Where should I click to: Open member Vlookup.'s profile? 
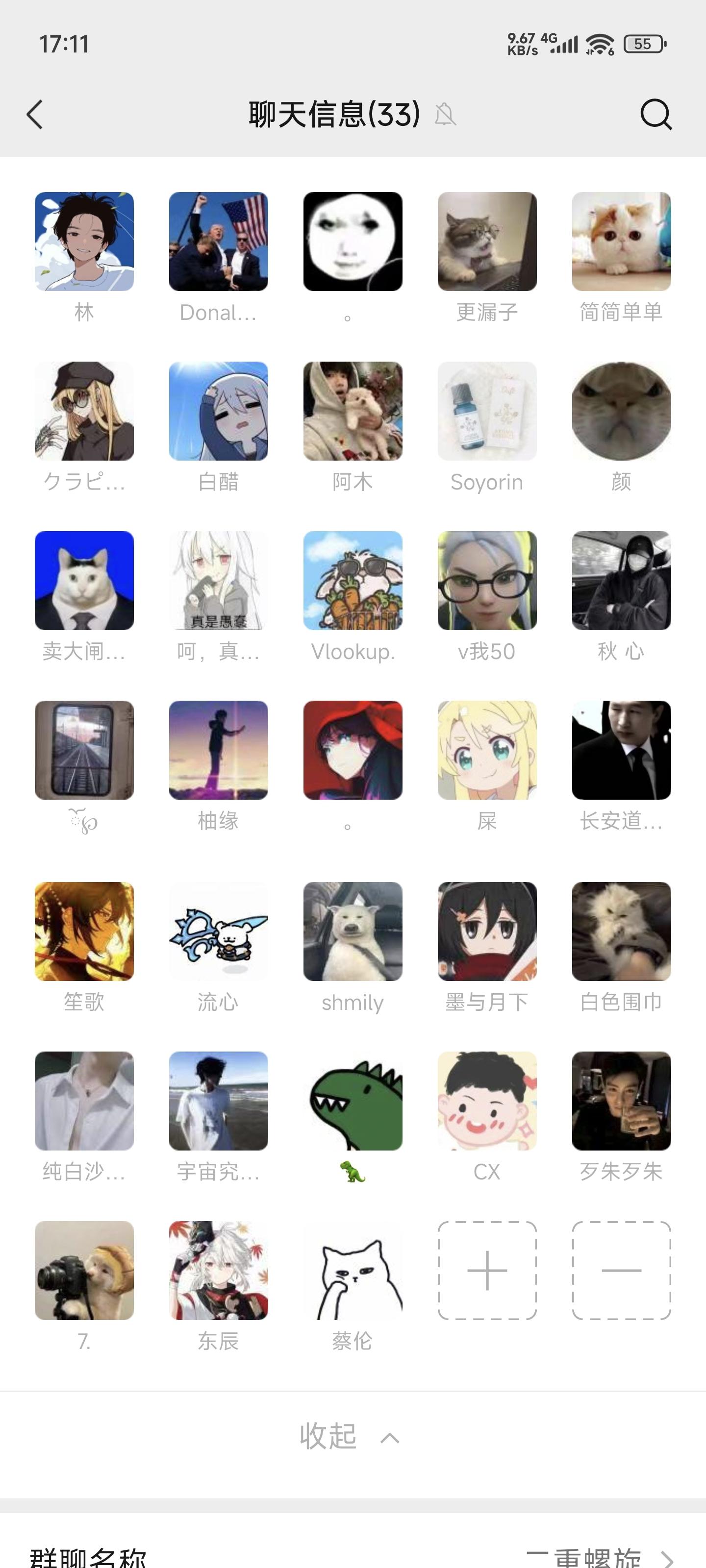[x=353, y=580]
